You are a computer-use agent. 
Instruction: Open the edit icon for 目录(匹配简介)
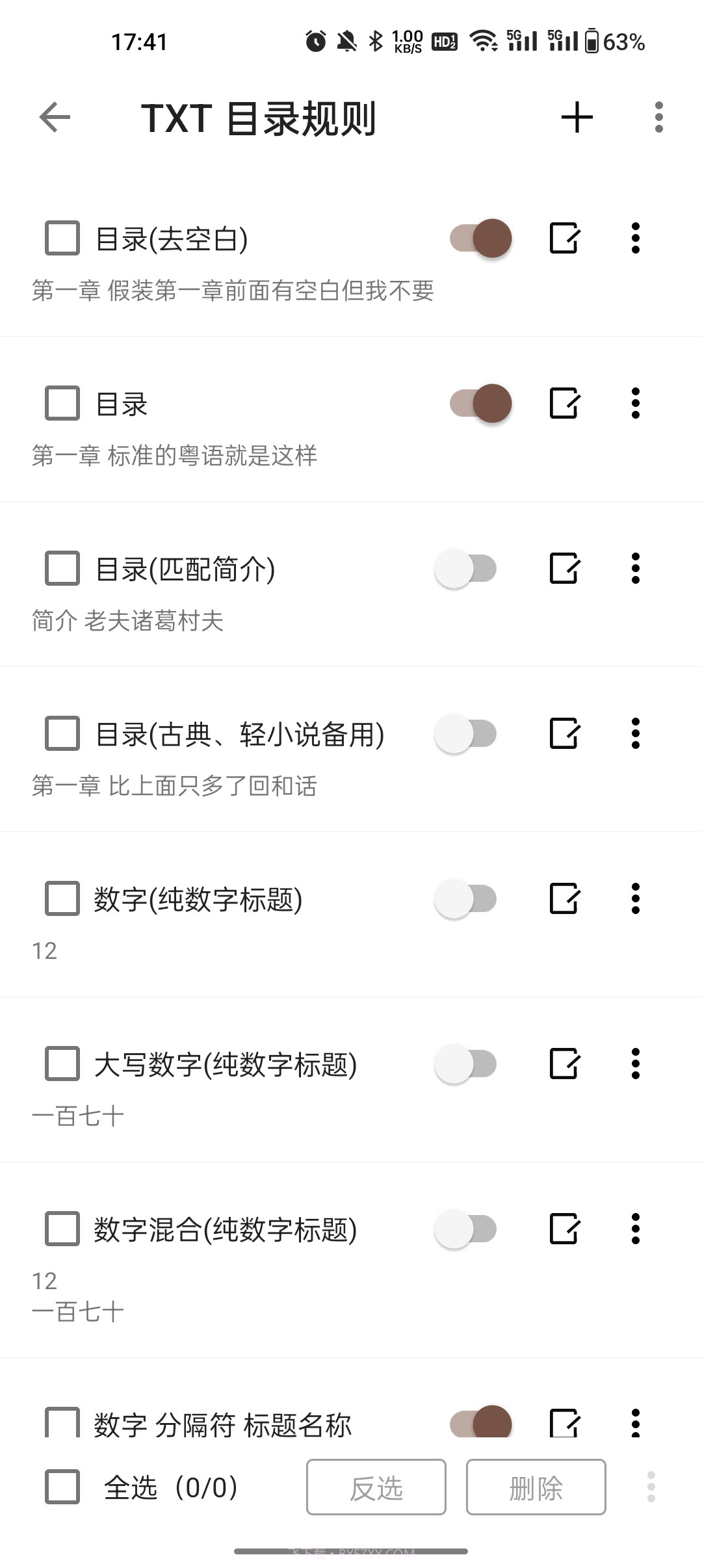[x=564, y=569]
